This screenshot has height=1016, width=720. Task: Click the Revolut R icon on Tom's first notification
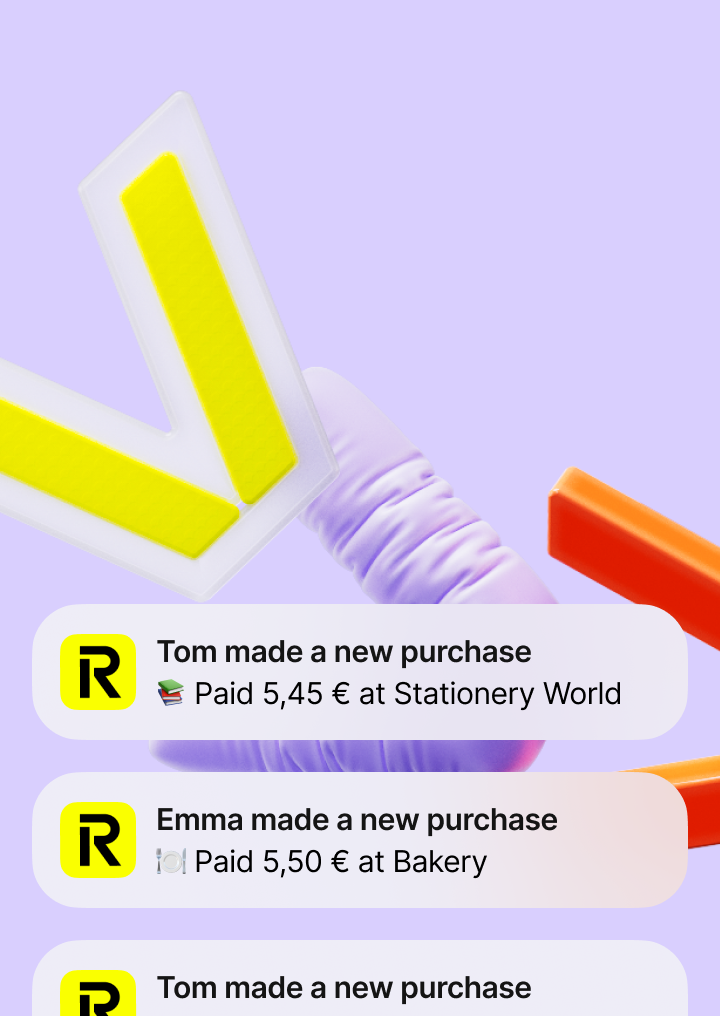pos(99,671)
